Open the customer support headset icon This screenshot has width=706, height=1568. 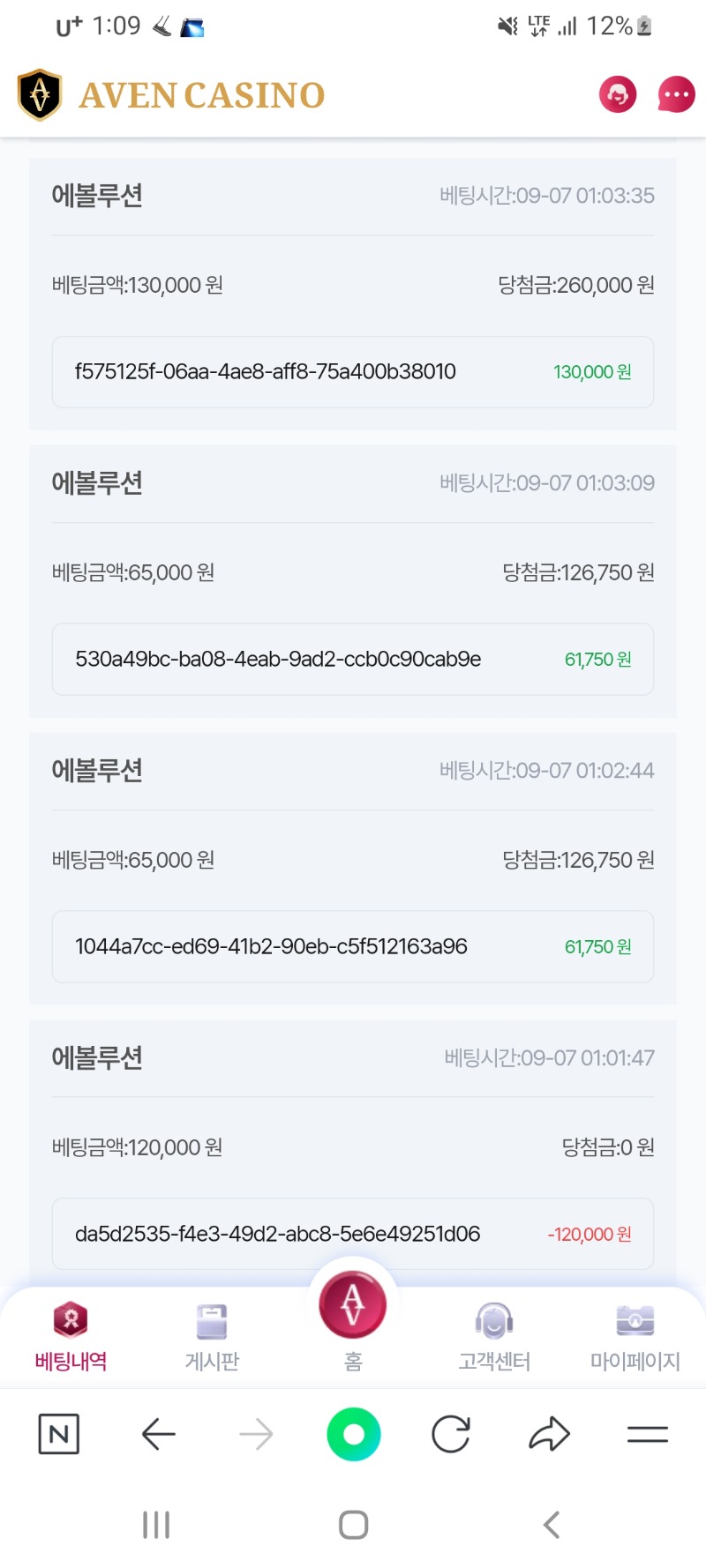[618, 94]
